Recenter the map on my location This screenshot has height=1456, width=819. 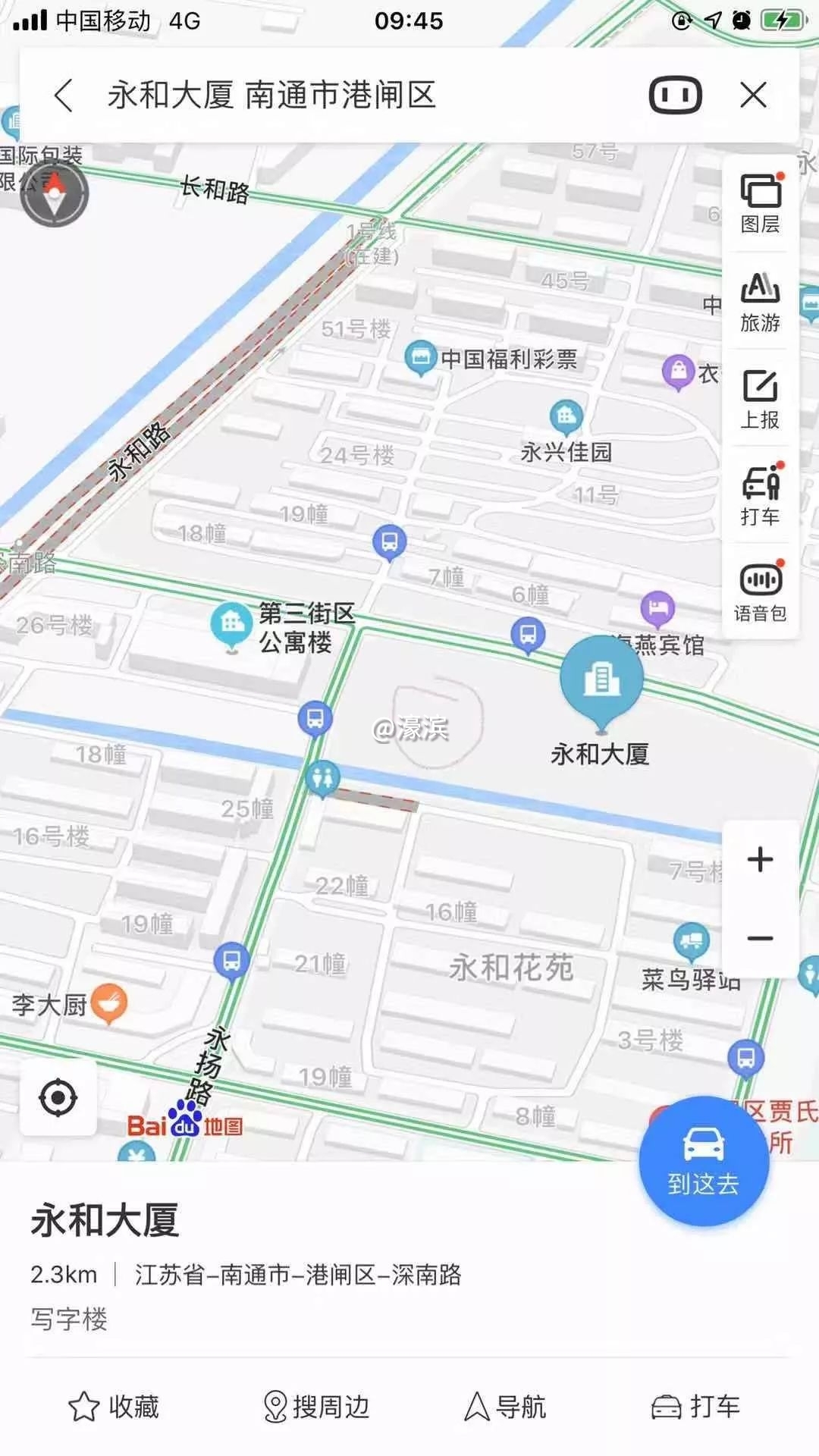(58, 1097)
